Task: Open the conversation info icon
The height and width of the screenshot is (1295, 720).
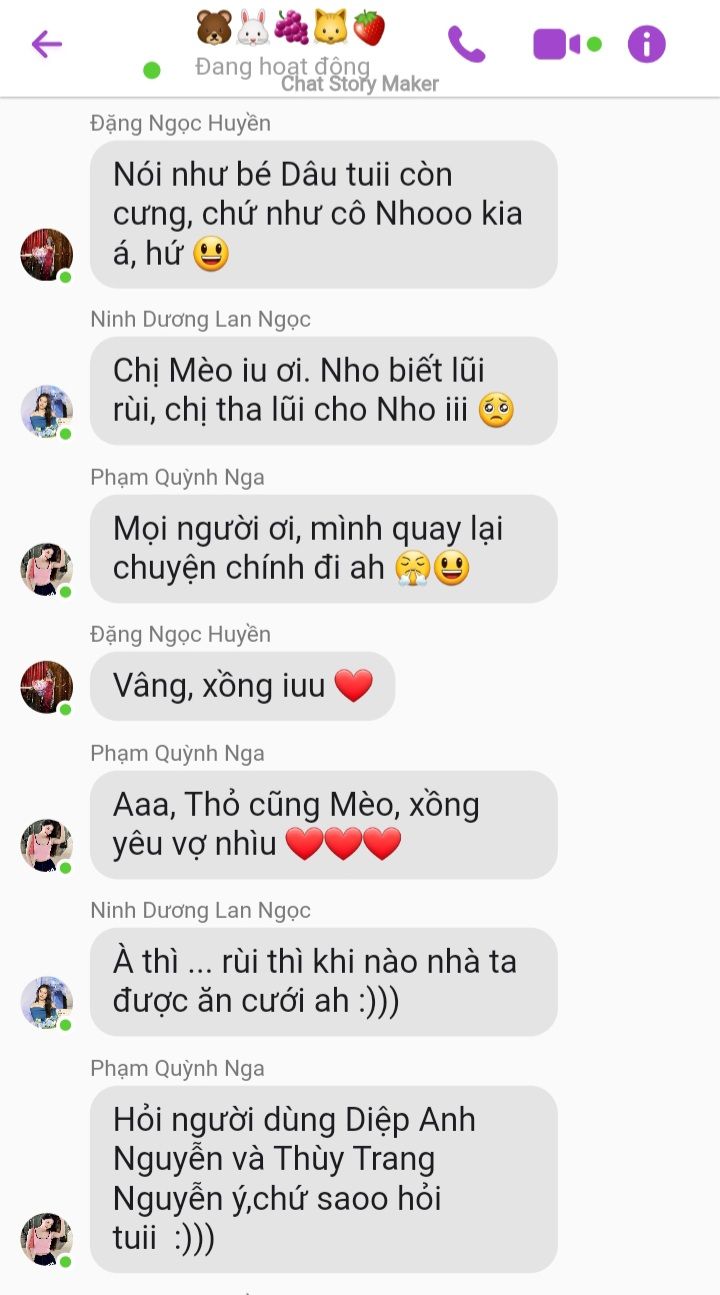Action: point(647,44)
